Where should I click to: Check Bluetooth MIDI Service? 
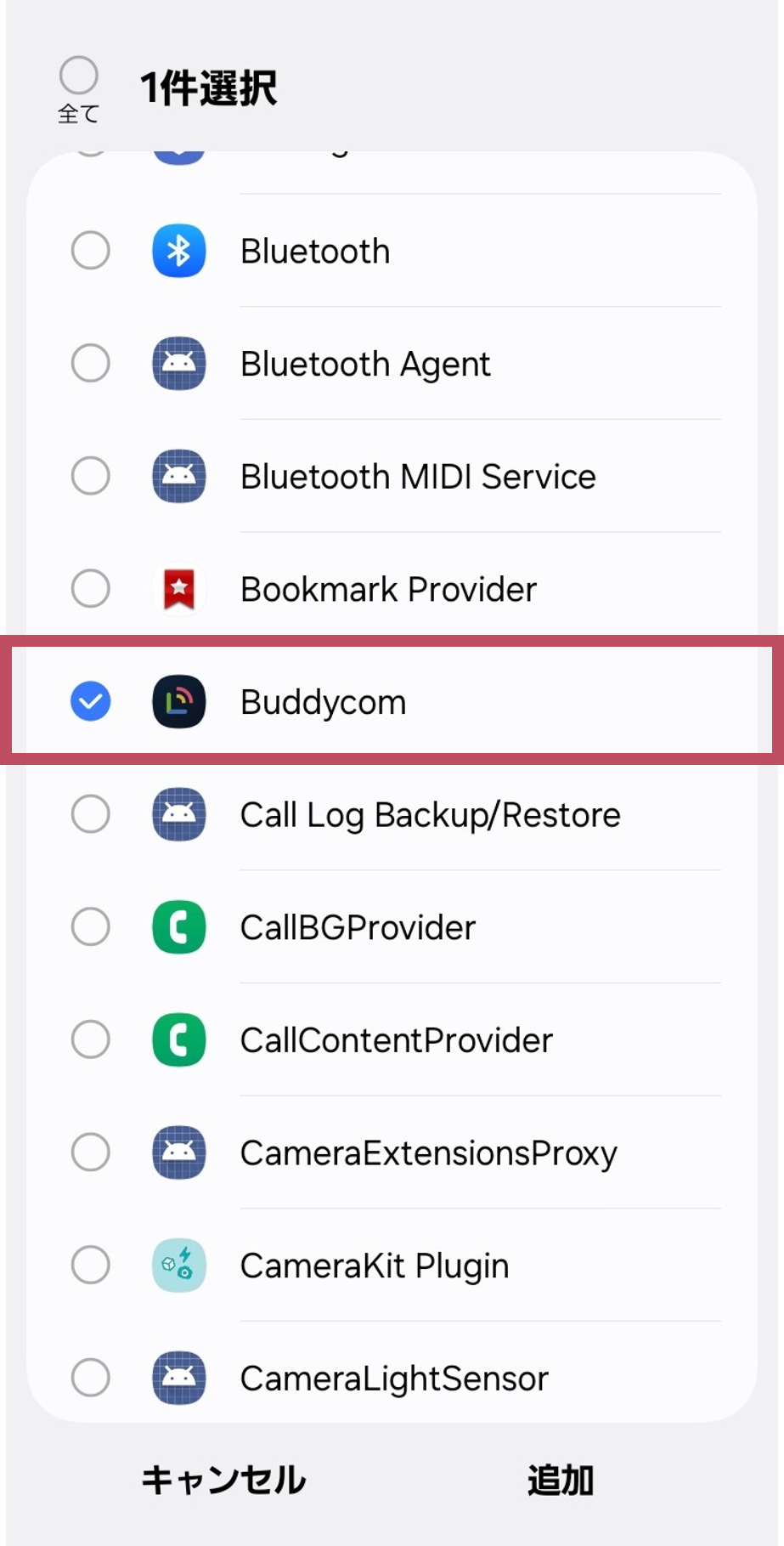(91, 476)
